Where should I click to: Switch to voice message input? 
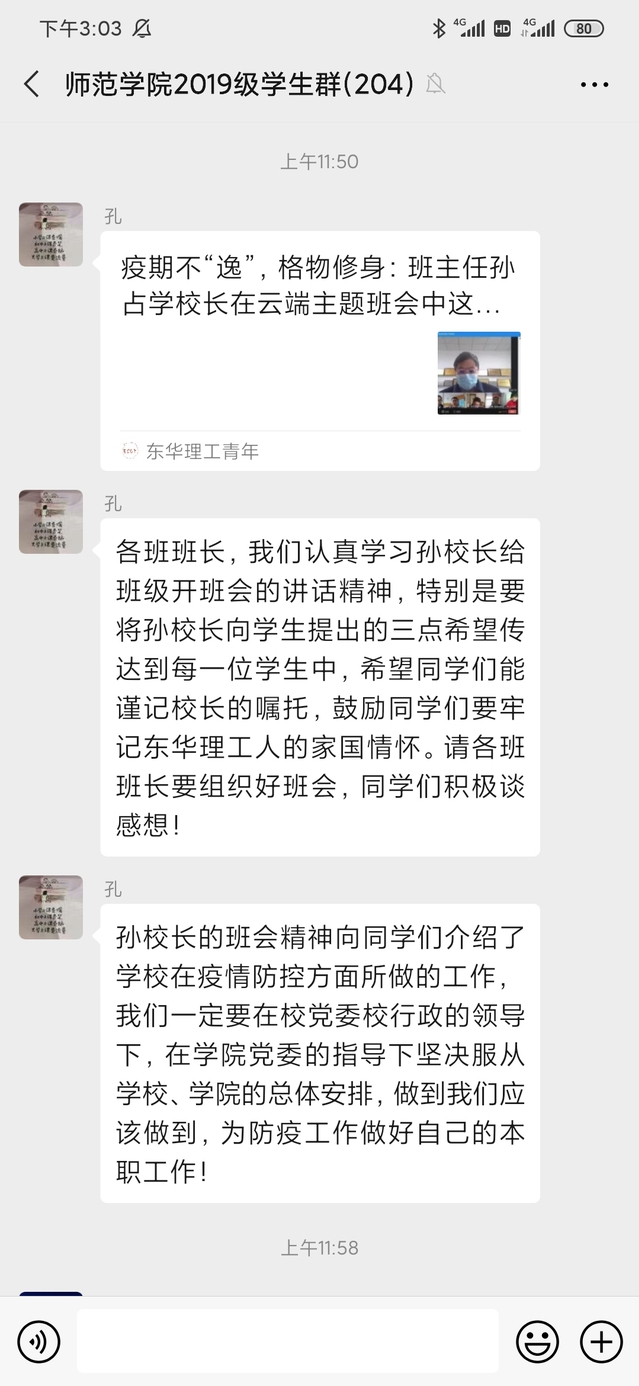pos(39,1341)
